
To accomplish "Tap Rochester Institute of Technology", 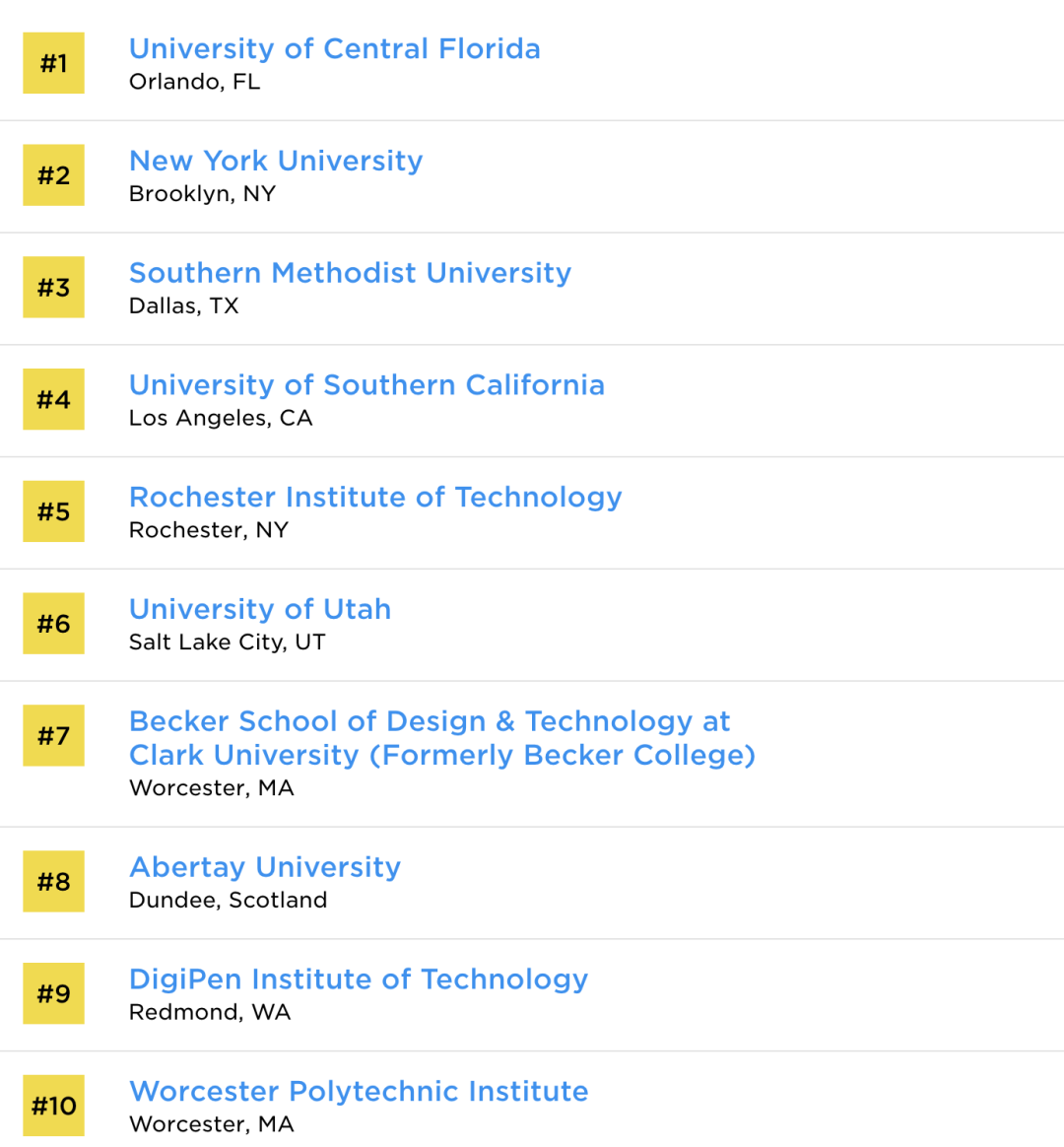I will tap(375, 498).
